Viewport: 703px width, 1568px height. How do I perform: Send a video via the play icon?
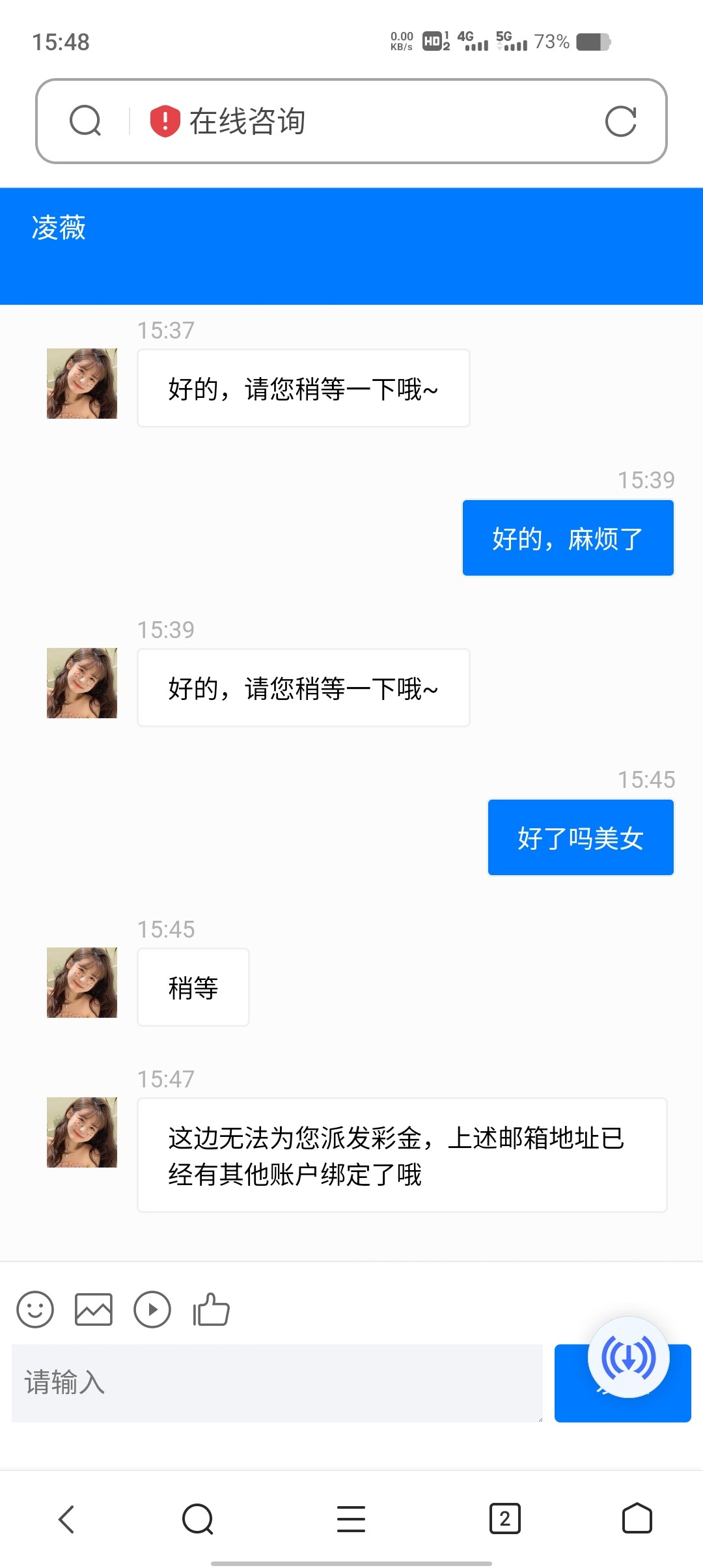(x=152, y=1309)
